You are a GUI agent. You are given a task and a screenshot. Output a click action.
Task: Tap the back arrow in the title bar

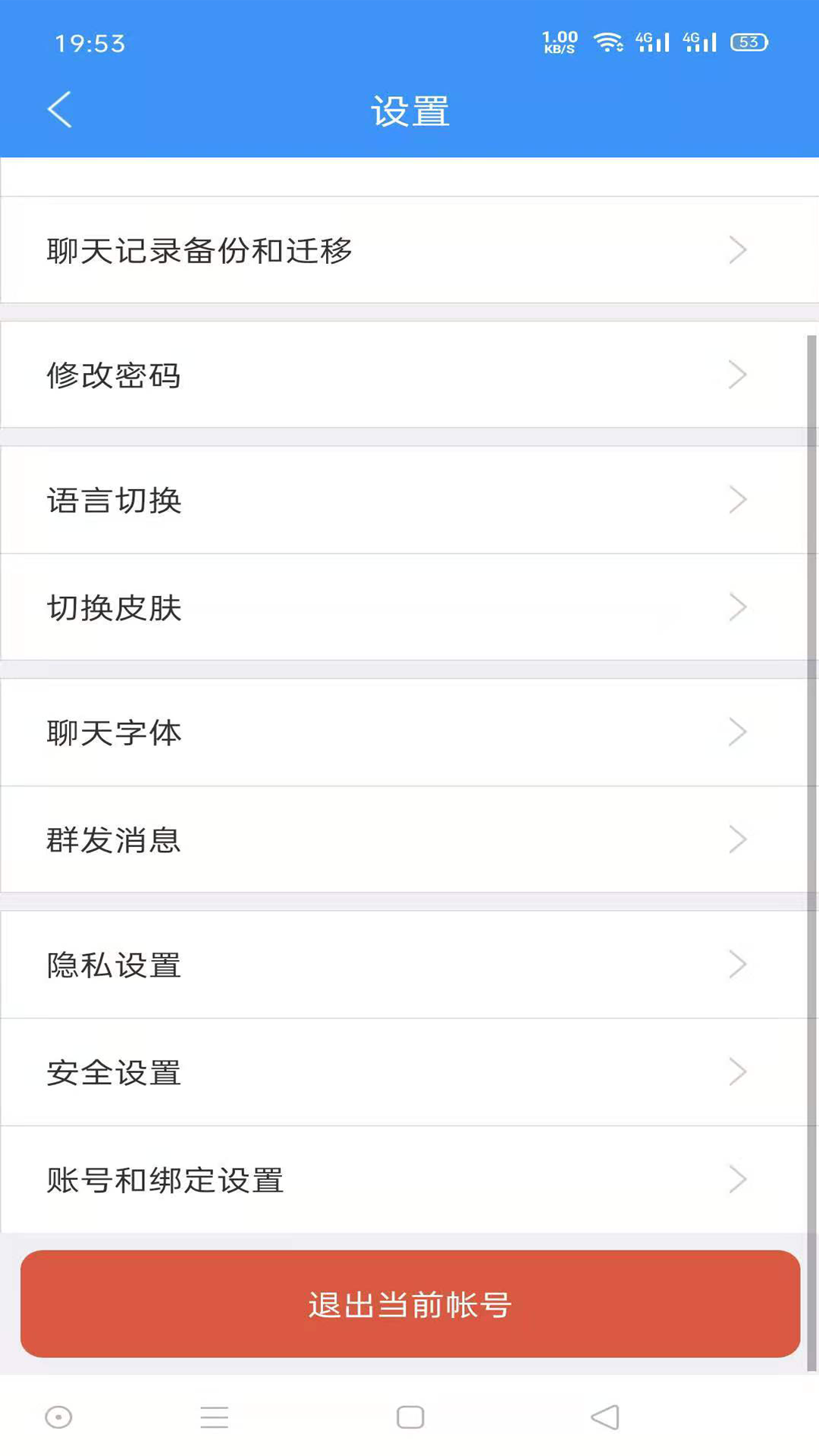click(x=60, y=109)
